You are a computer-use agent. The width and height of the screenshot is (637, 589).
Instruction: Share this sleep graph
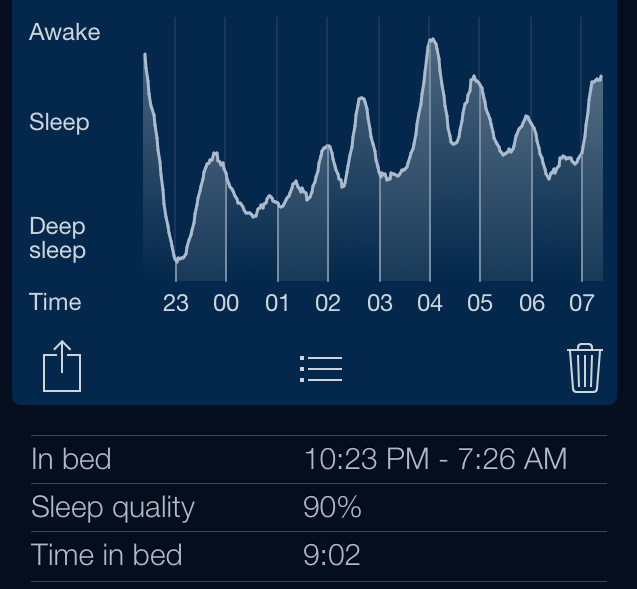(x=62, y=366)
